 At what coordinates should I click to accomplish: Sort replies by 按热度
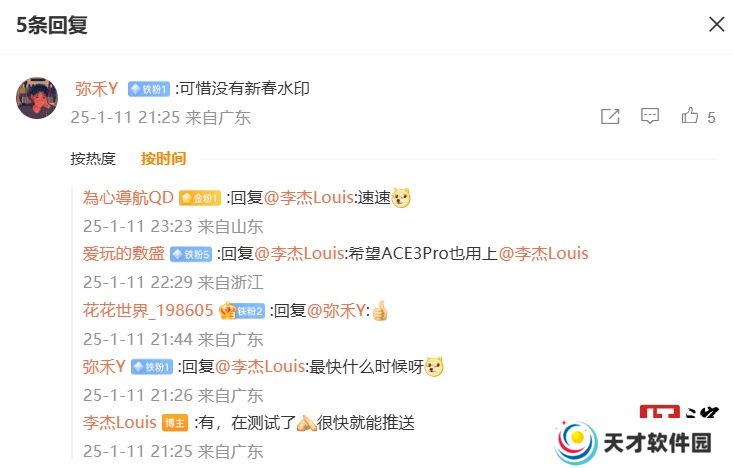pos(93,158)
